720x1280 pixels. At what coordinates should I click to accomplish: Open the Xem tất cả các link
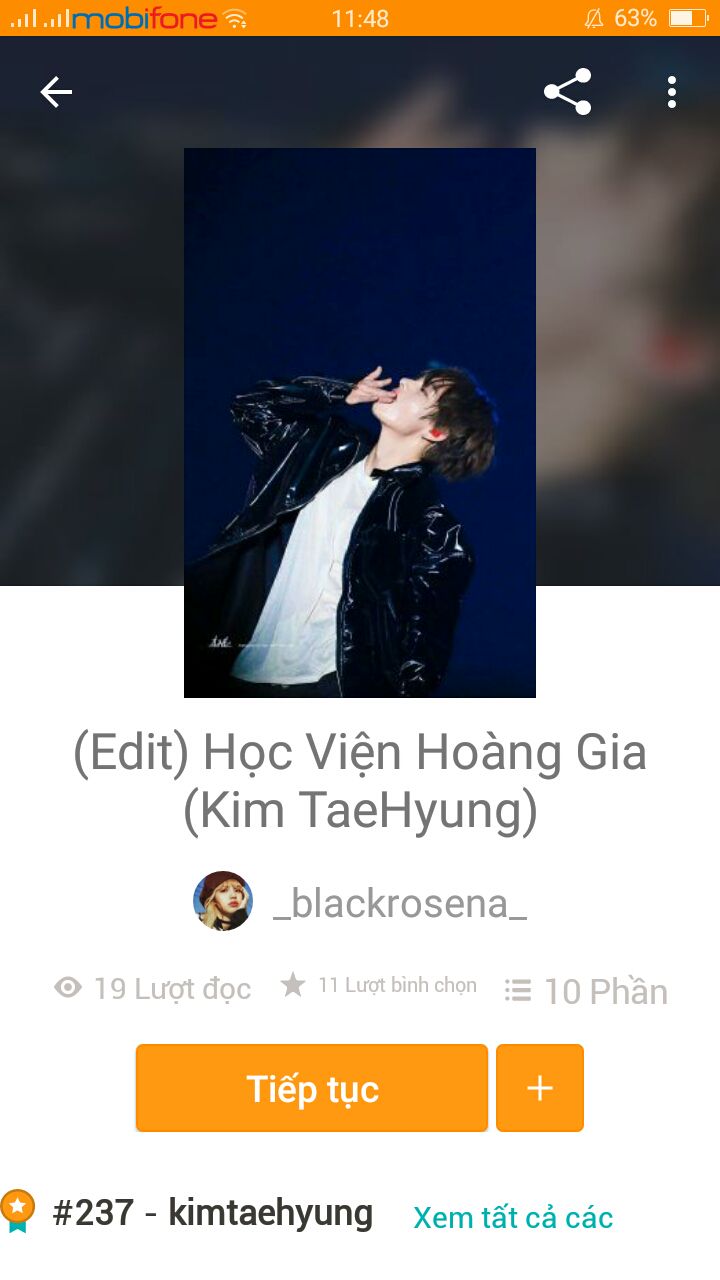513,1217
